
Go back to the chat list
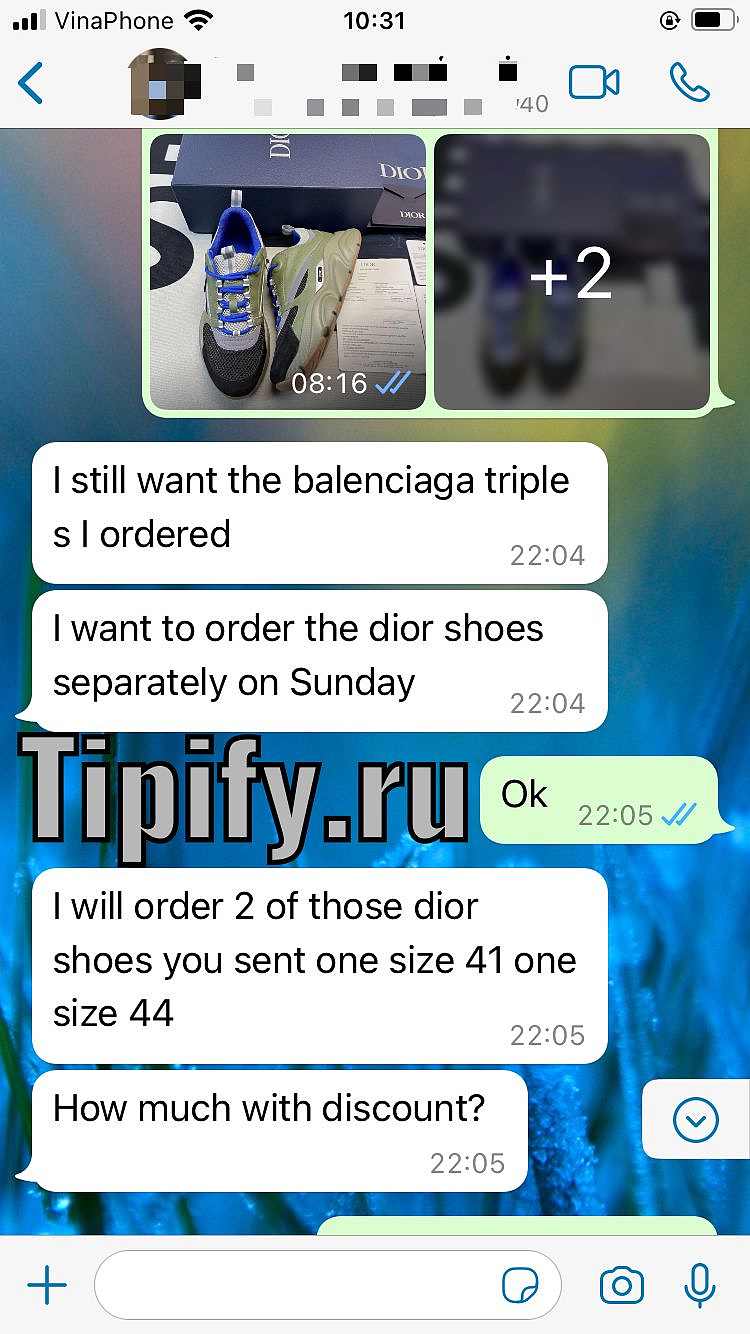point(31,83)
